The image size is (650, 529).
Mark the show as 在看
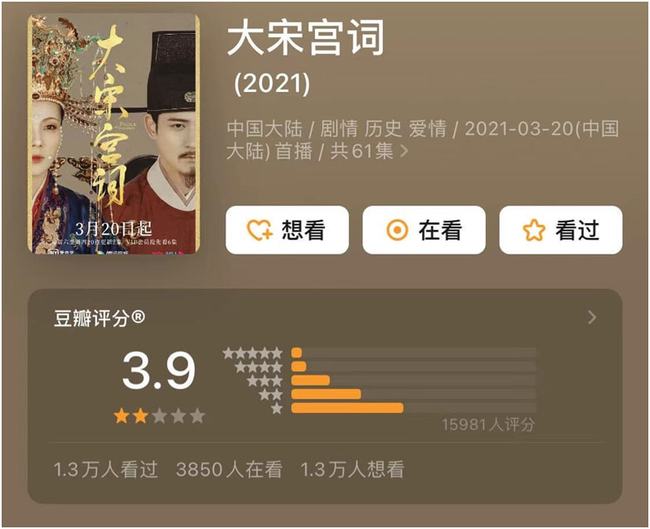[424, 230]
